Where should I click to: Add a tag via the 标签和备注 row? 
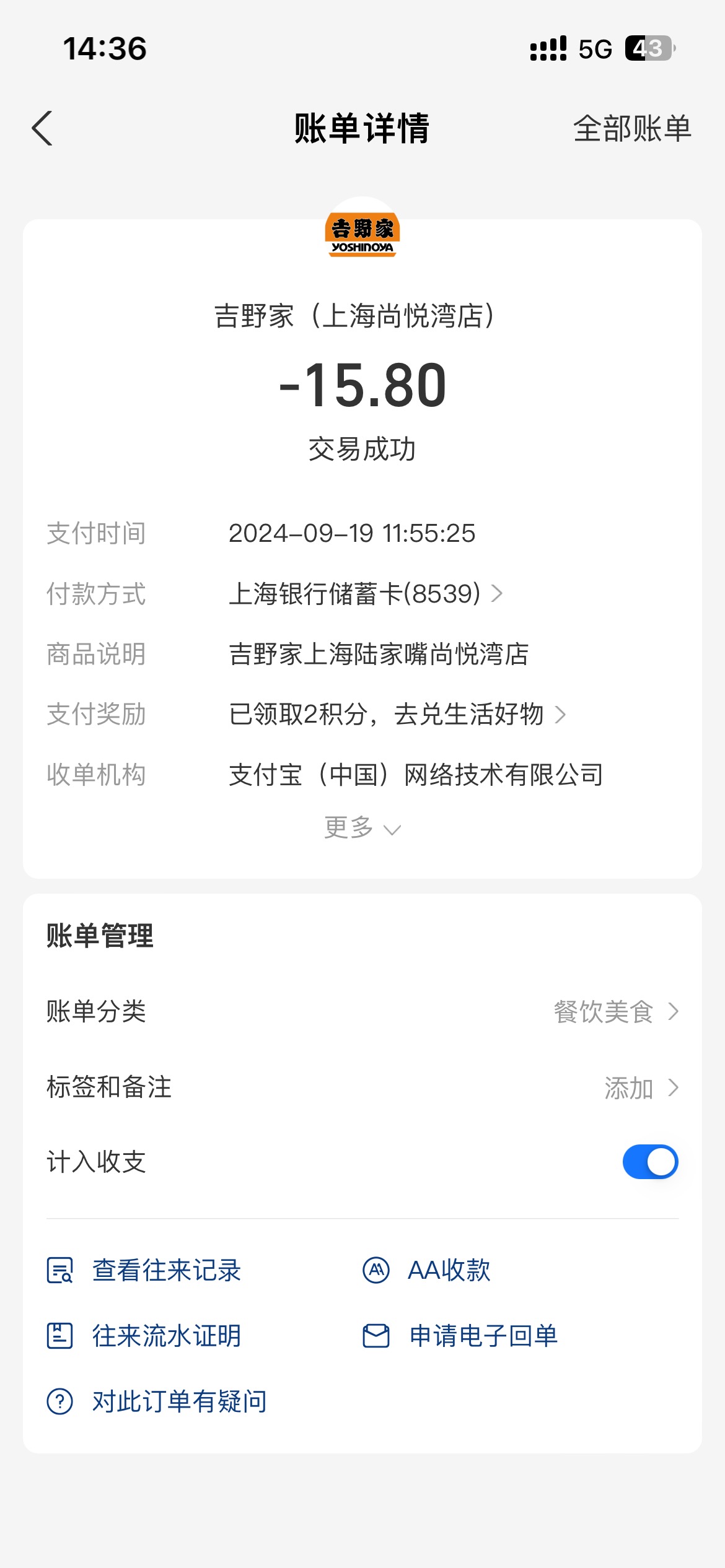click(x=362, y=1087)
